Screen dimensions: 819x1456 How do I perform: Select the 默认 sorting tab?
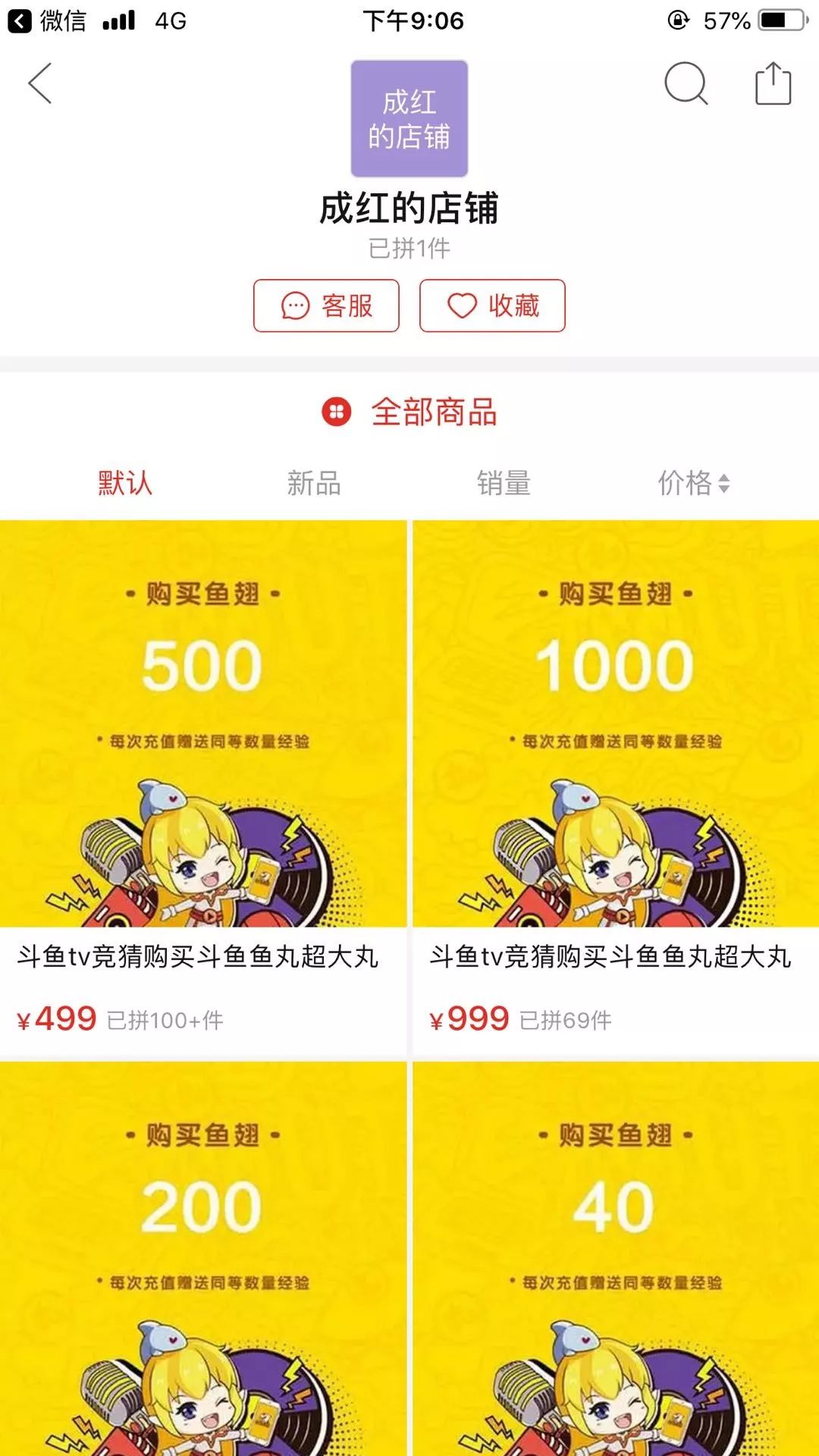pos(125,483)
